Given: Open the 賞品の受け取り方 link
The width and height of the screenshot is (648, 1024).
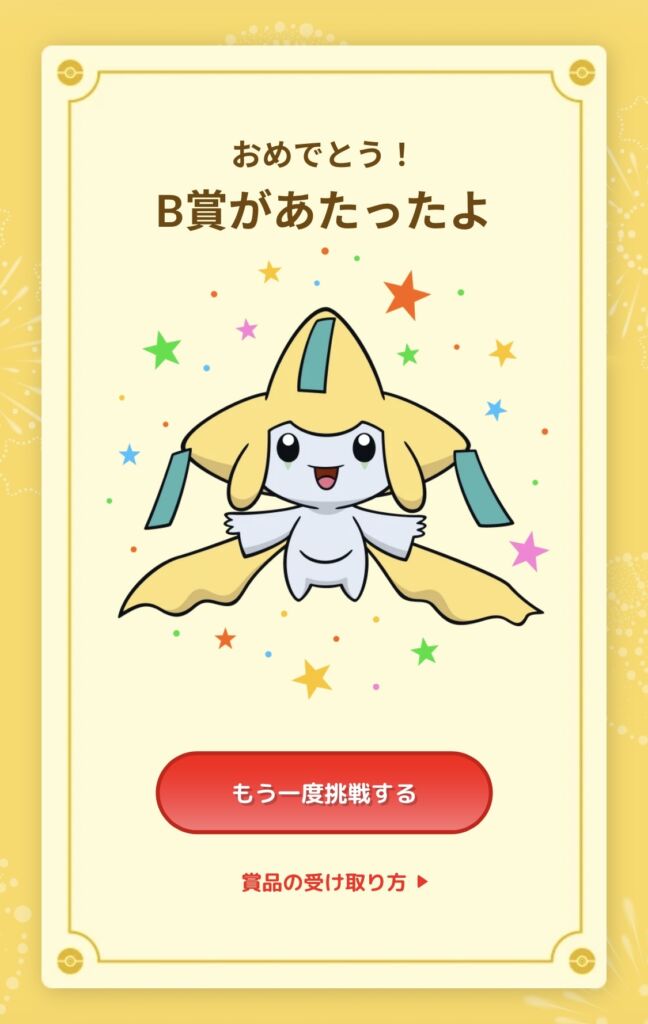Looking at the screenshot, I should click(x=334, y=883).
